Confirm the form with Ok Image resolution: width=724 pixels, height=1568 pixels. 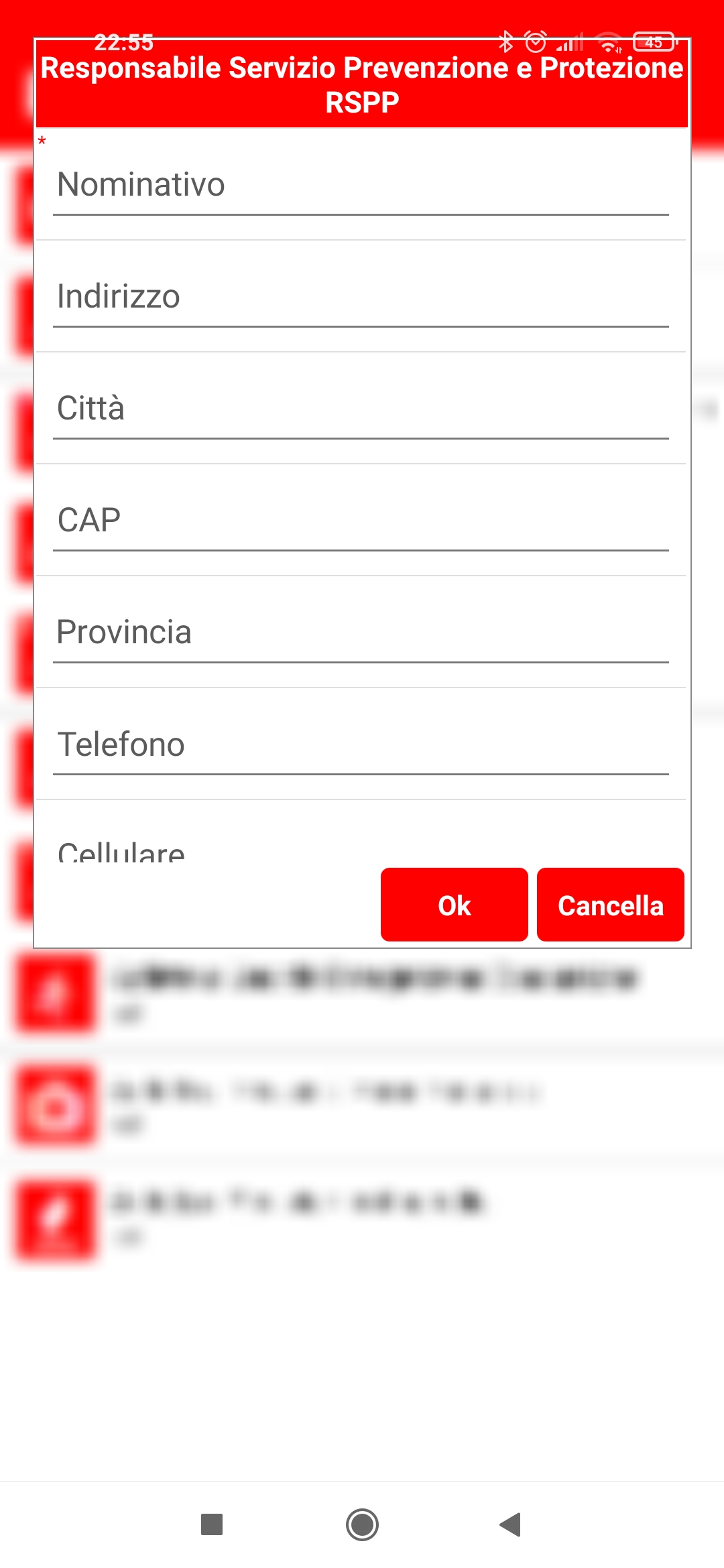(x=454, y=905)
